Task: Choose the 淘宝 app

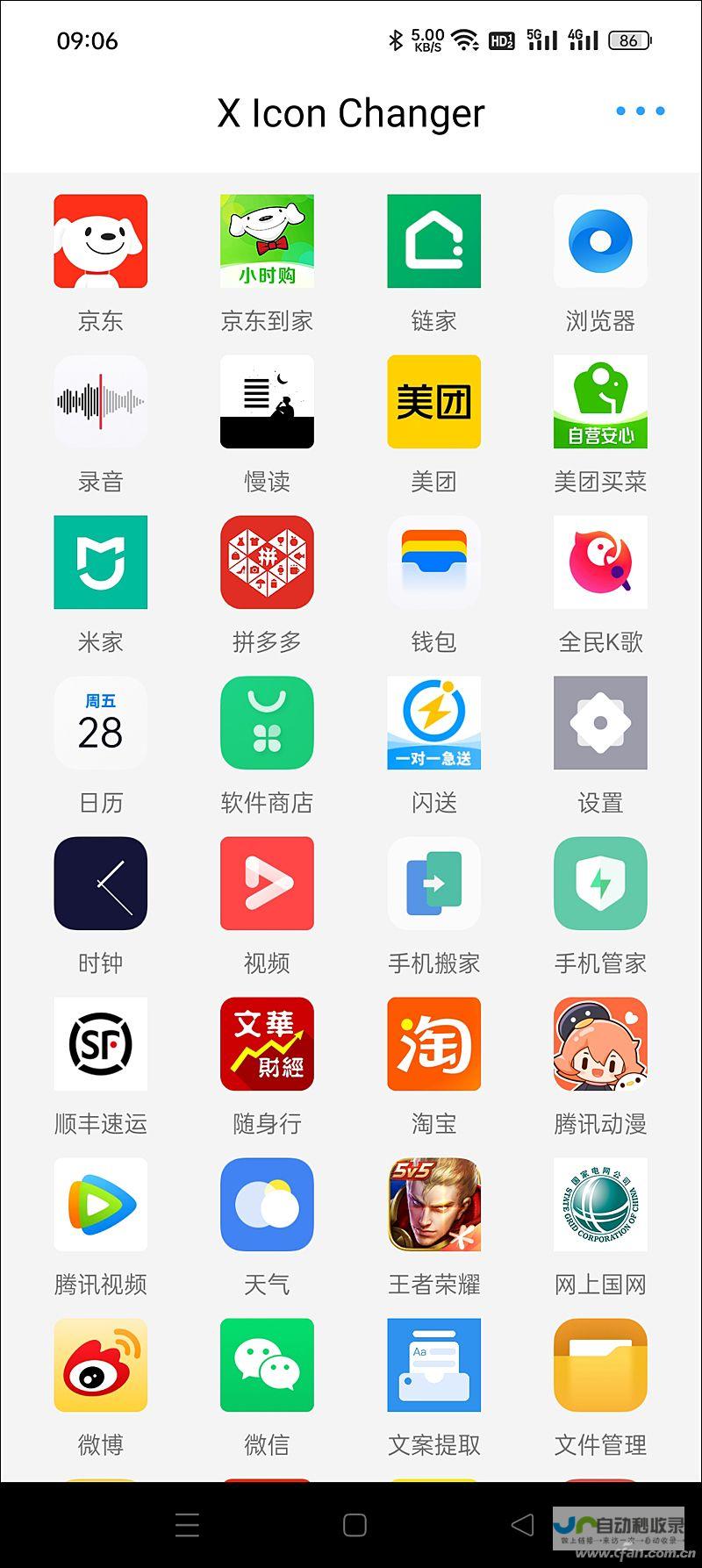Action: 433,1044
